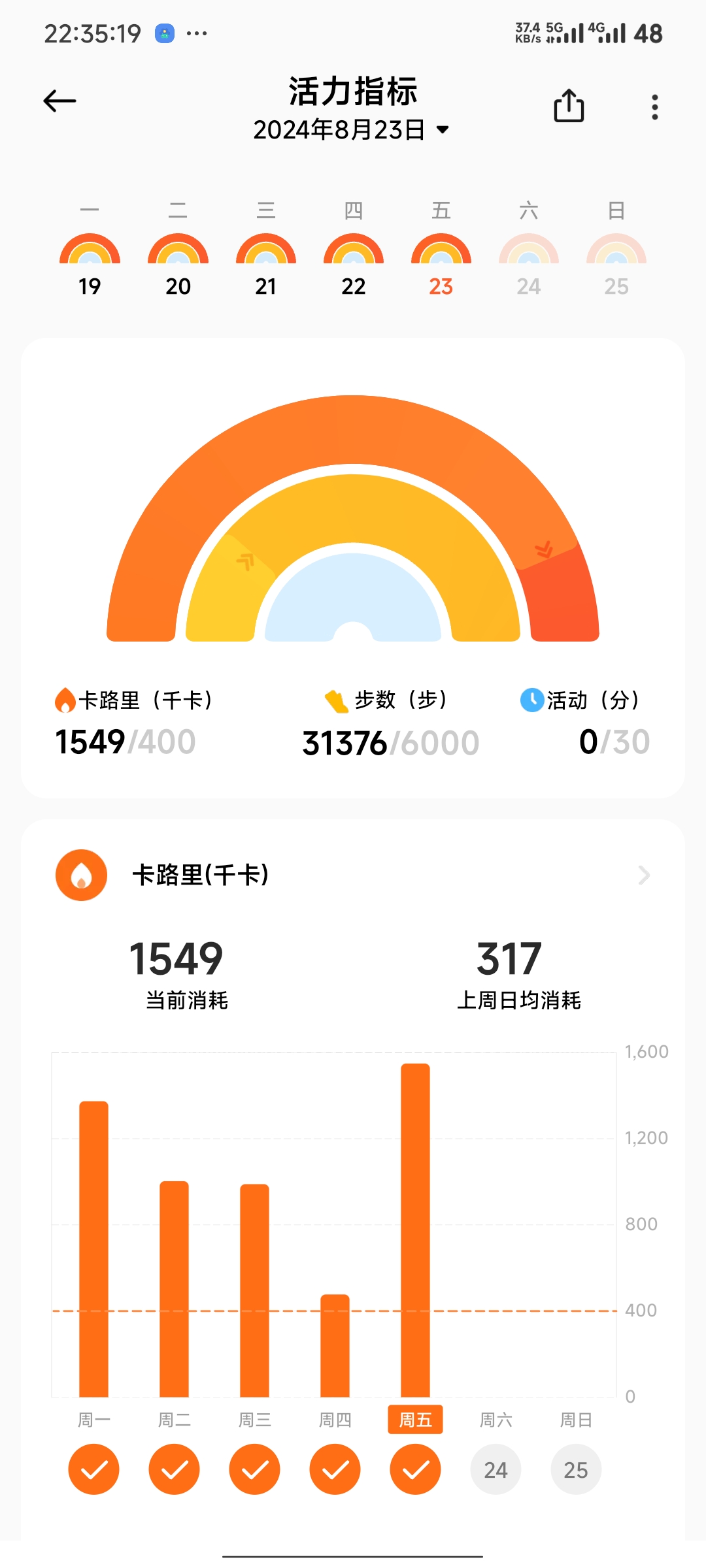Image resolution: width=706 pixels, height=1568 pixels.
Task: Select Wednesday 21 in the week strip
Action: pos(265,261)
